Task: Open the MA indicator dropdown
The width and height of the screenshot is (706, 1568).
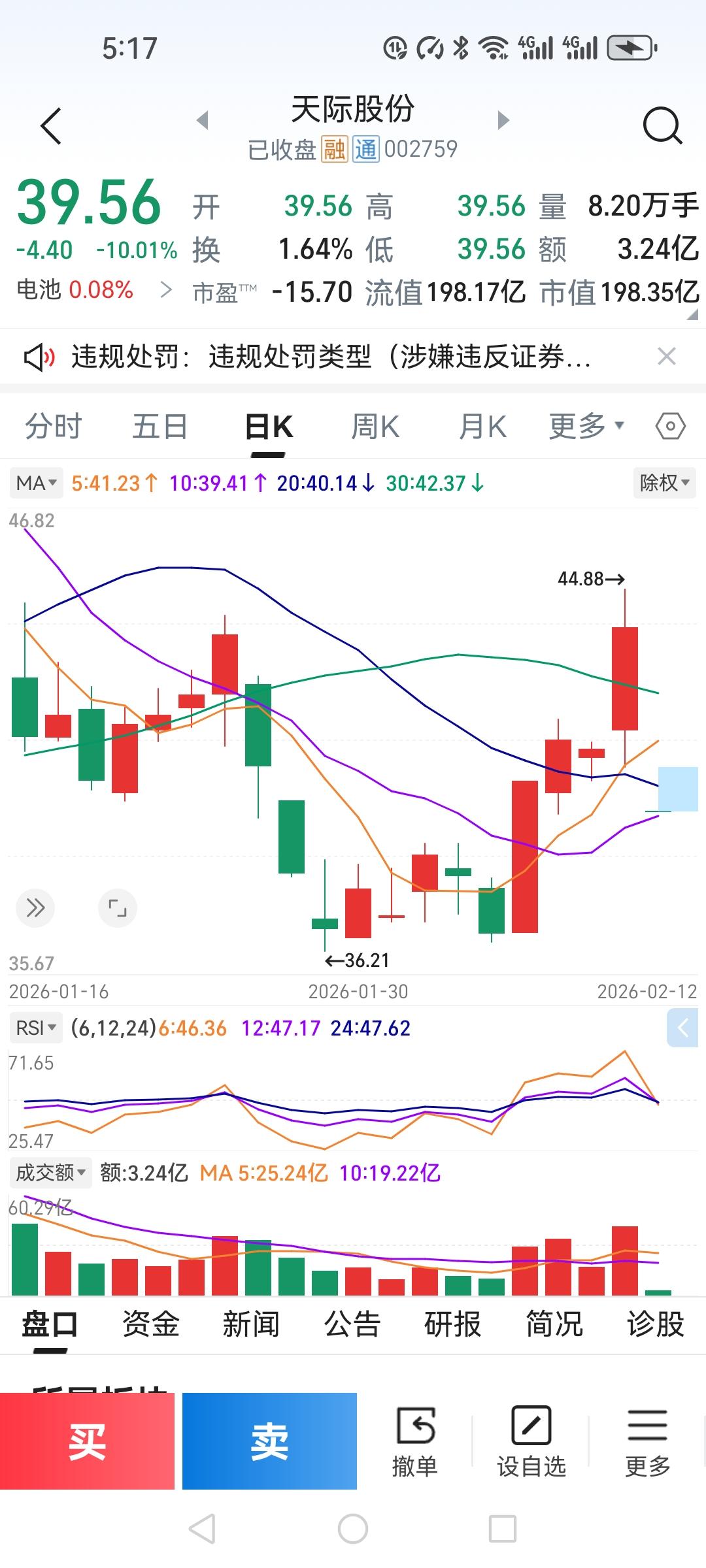Action: coord(36,483)
